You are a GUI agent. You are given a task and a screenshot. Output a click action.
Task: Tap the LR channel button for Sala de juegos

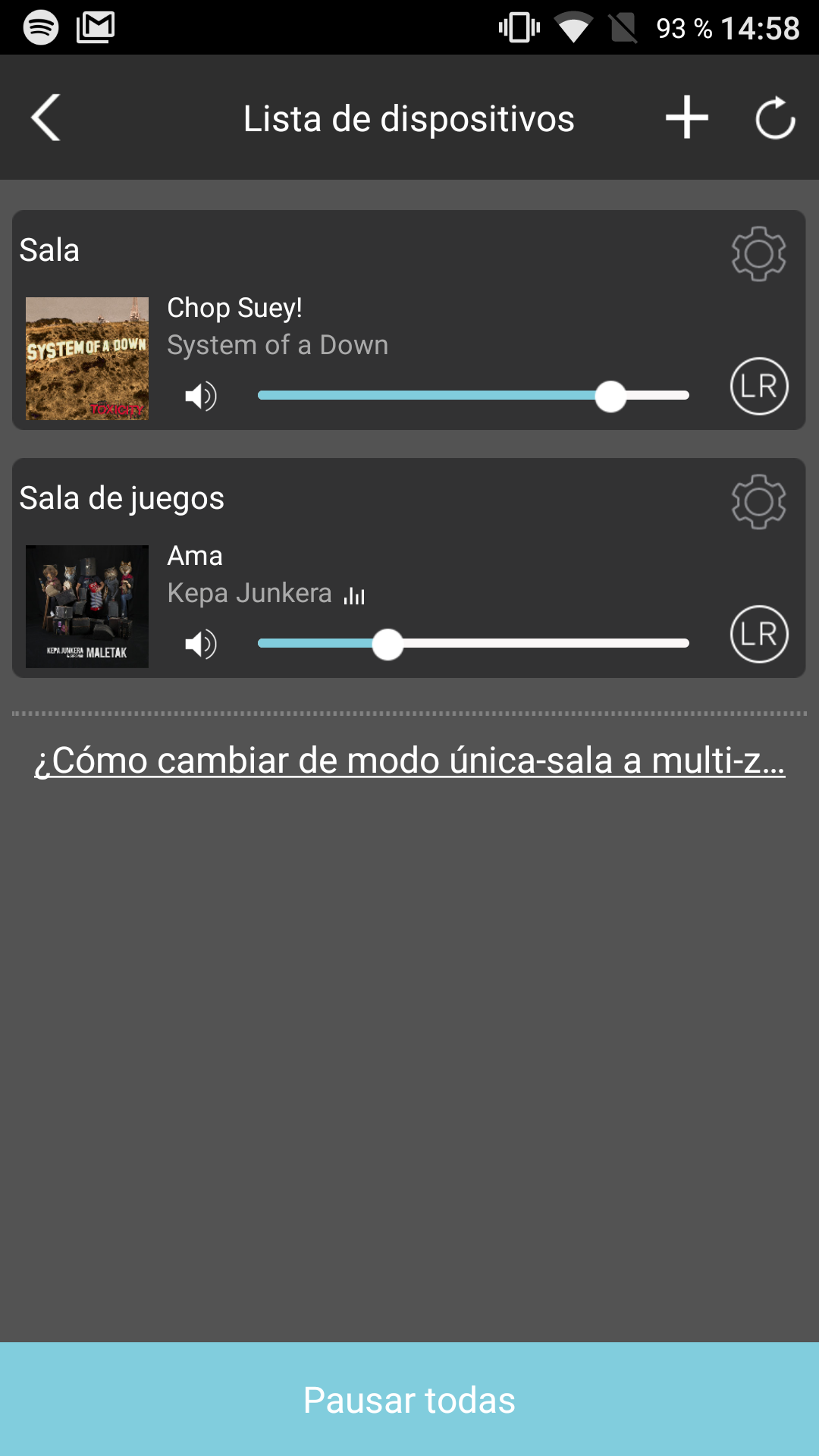(x=759, y=634)
